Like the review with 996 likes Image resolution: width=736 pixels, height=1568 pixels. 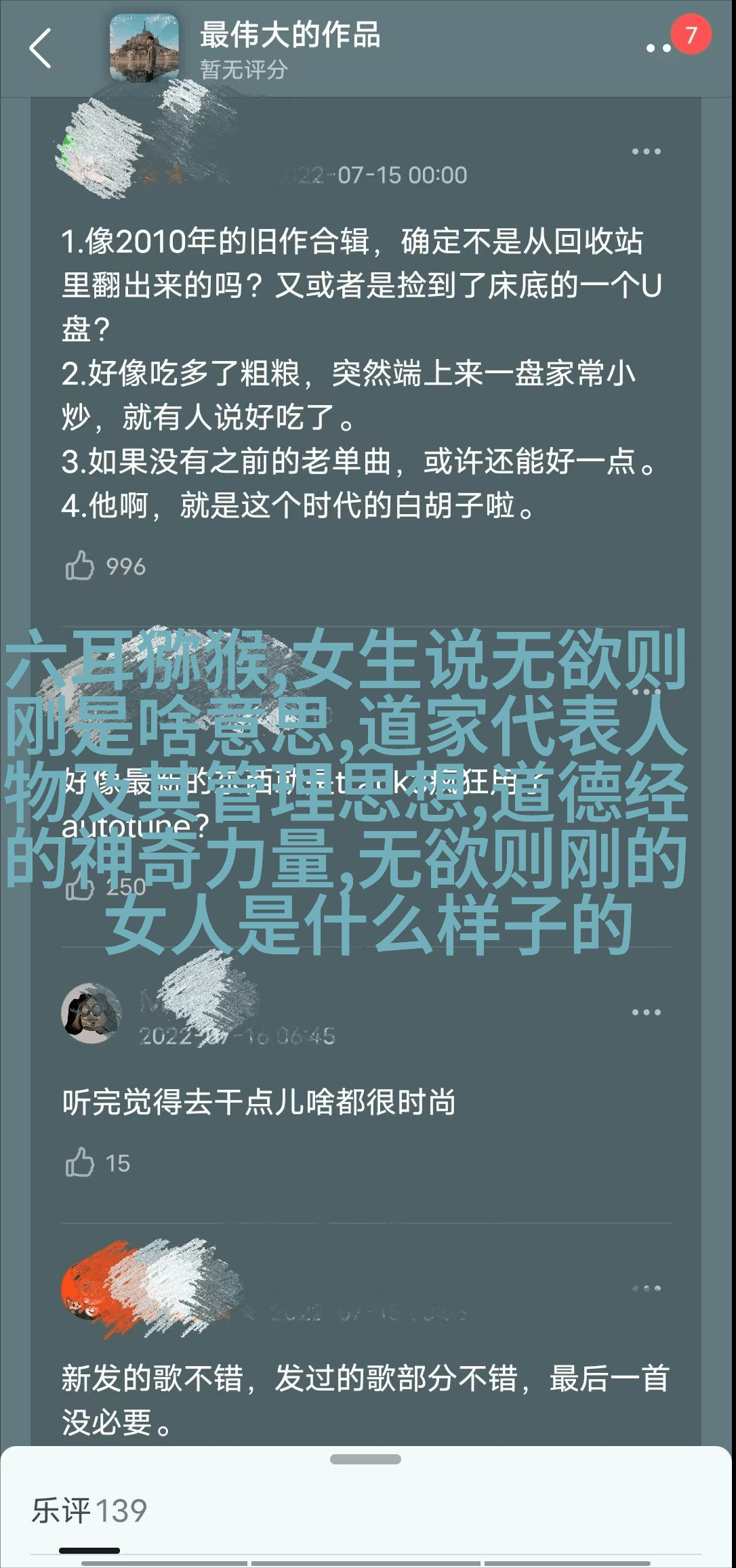coord(80,566)
